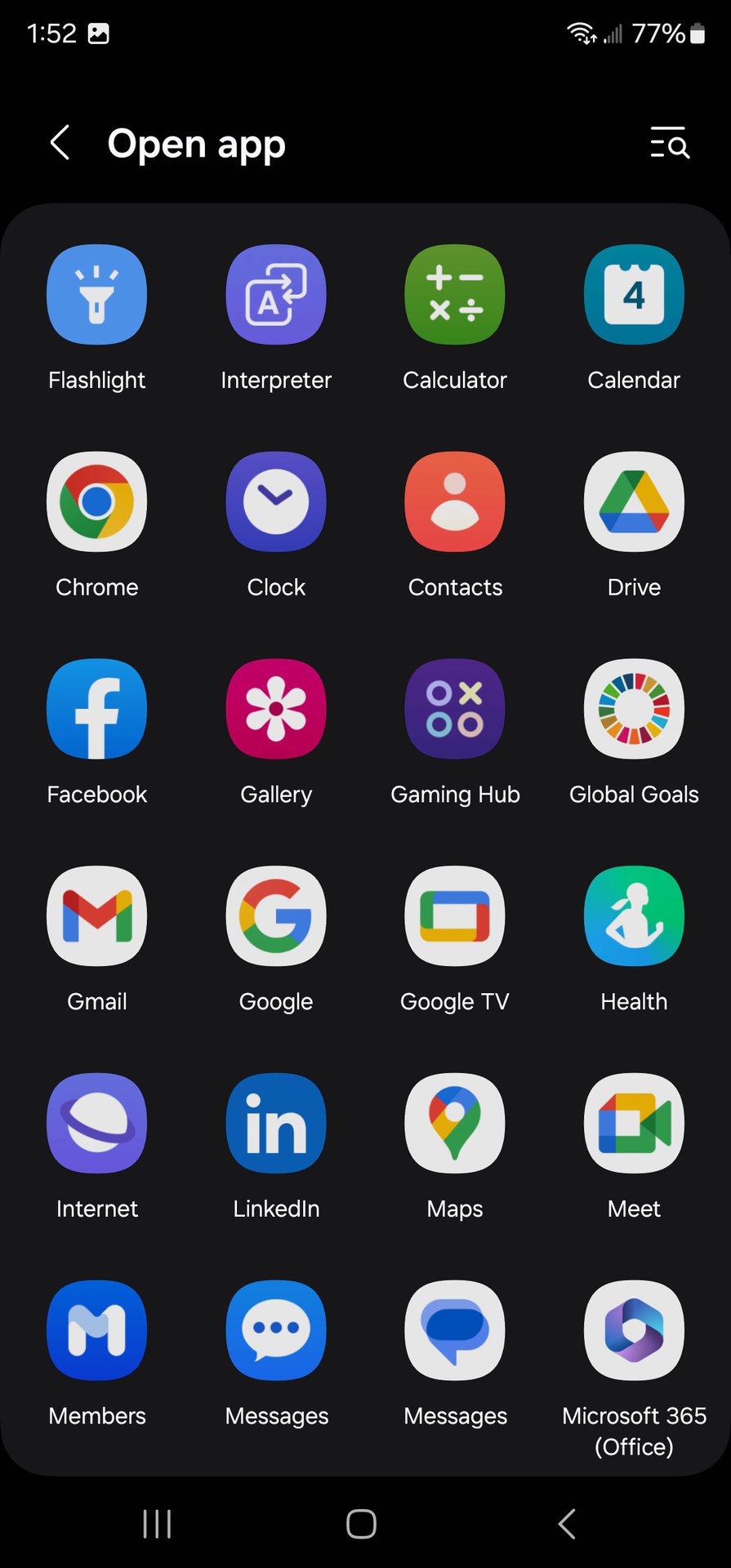Screen dimensions: 731x1568
Task: Open the app list search icon
Action: pos(669,143)
